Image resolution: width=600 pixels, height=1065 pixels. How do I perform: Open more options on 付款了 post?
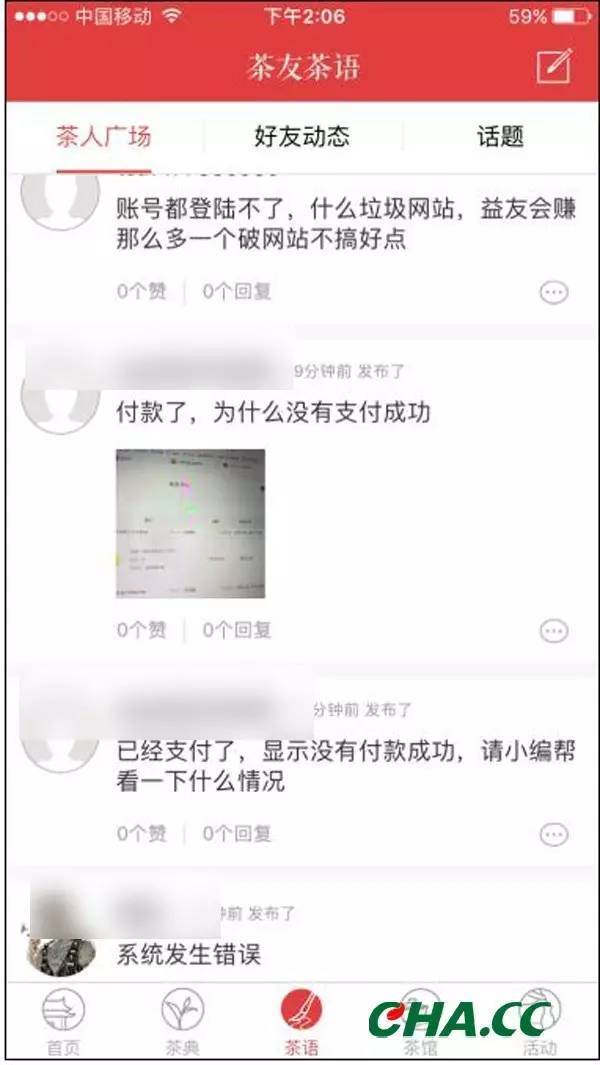[x=554, y=631]
